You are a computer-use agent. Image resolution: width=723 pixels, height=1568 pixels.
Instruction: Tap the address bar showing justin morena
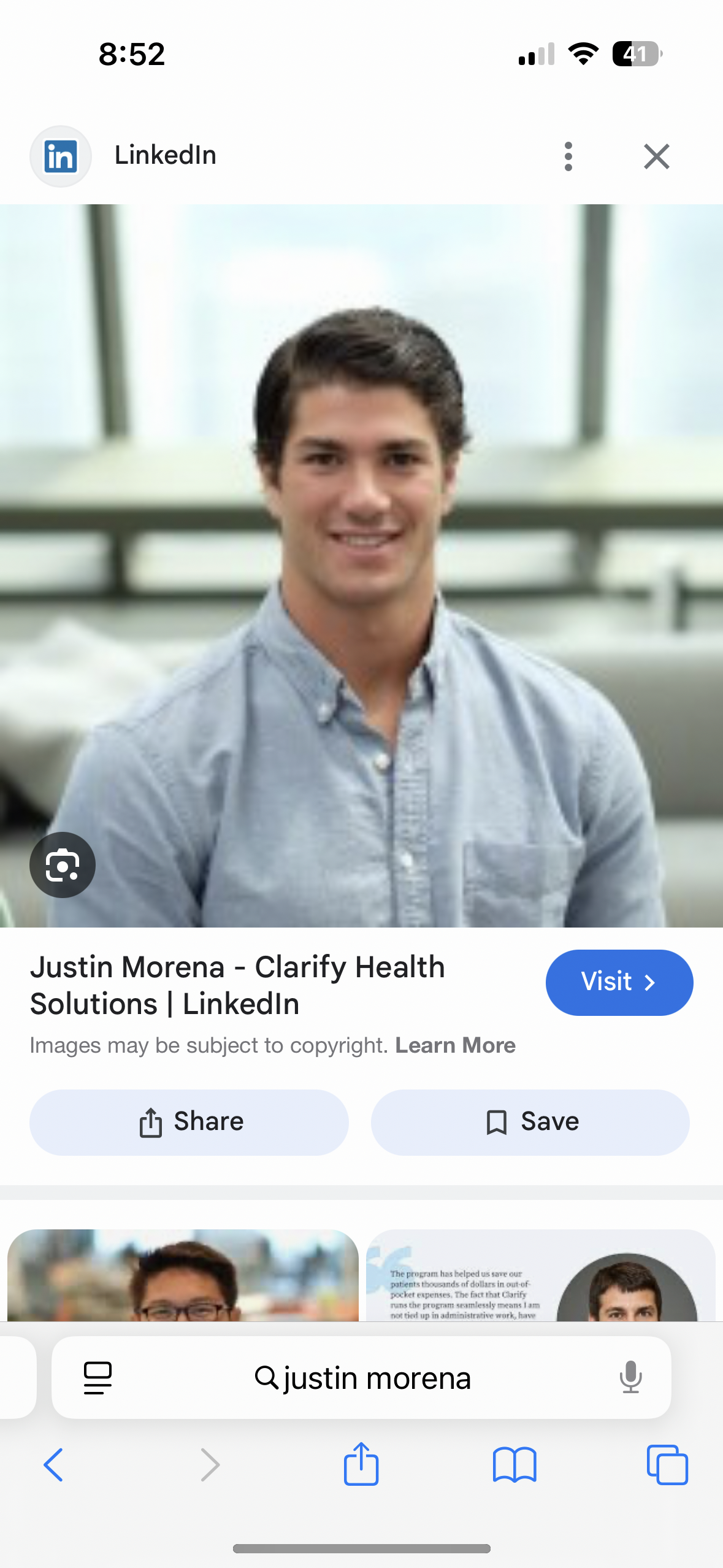pyautogui.click(x=362, y=1378)
